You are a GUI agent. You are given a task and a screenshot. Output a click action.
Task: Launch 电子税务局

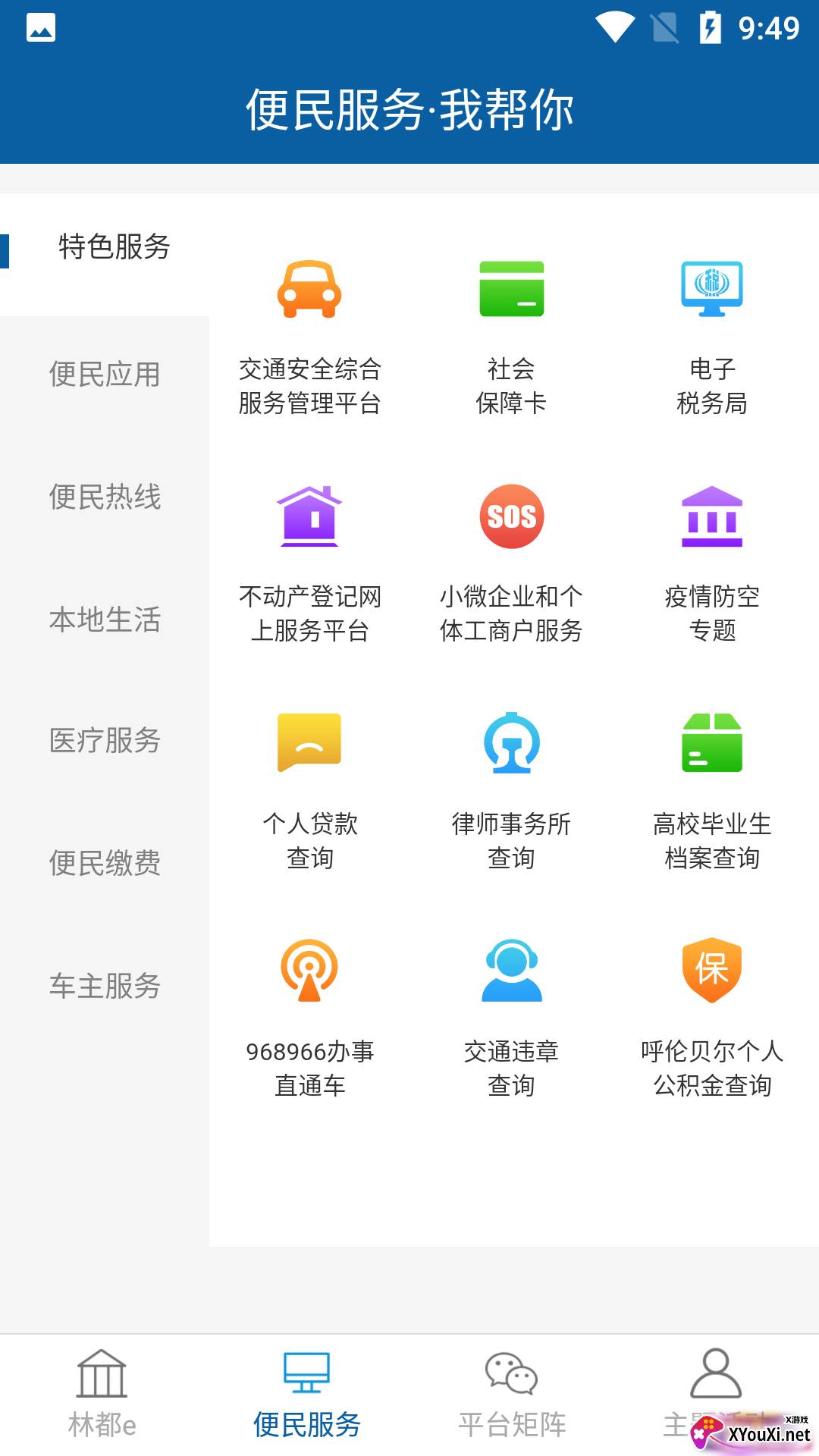coord(712,338)
